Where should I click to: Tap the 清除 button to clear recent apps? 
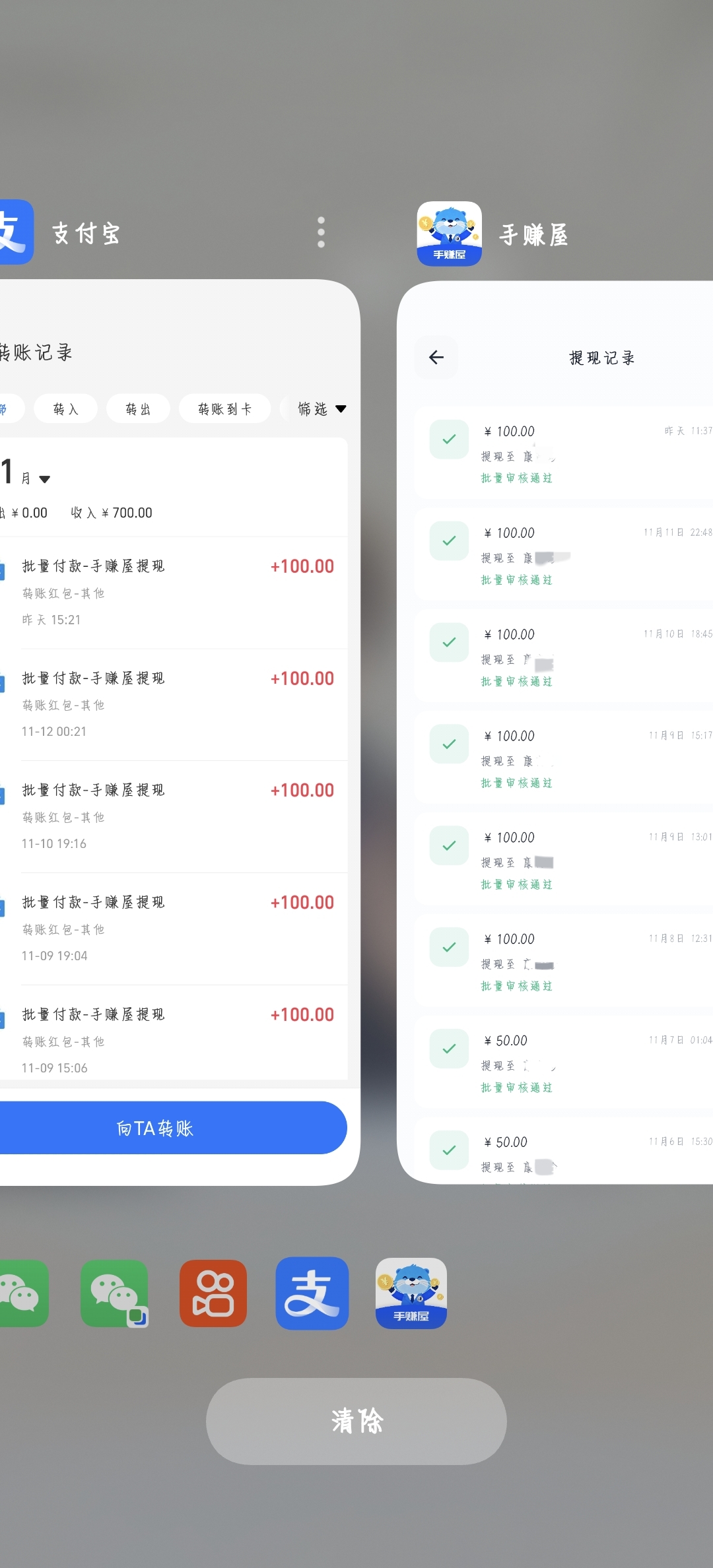click(356, 1421)
